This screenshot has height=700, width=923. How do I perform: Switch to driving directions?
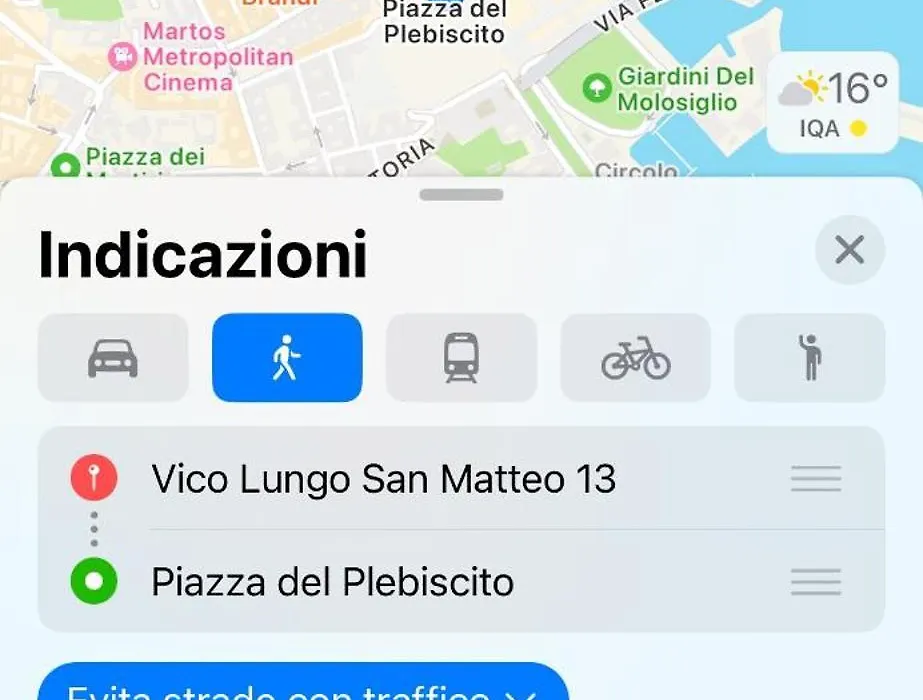tap(113, 357)
